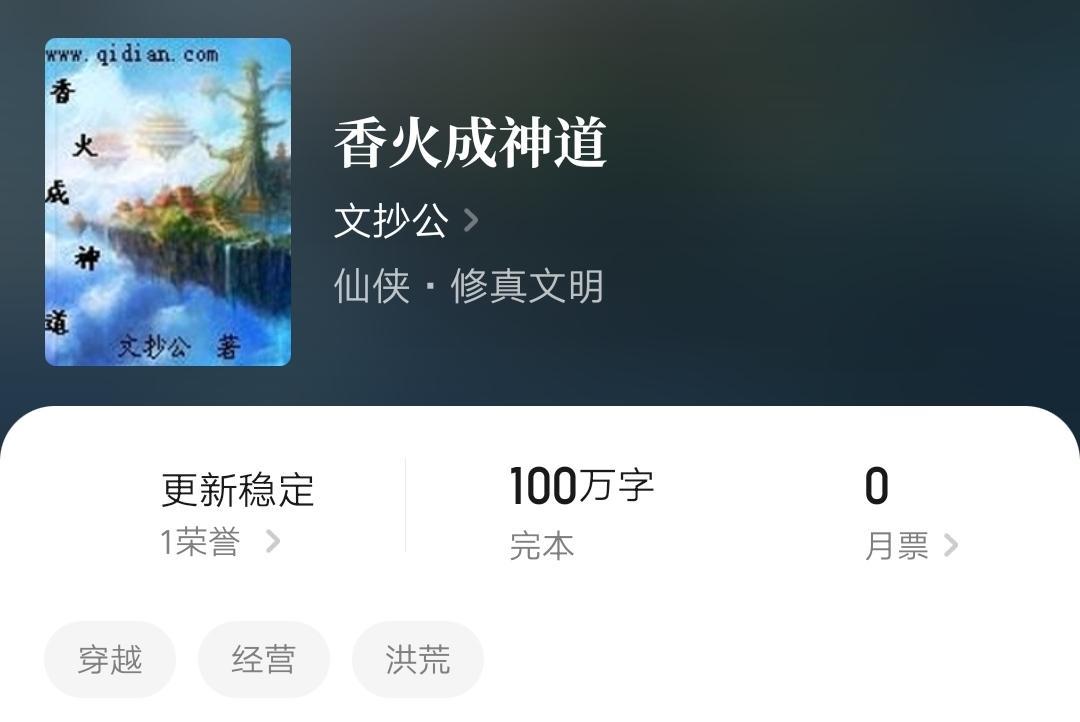Select the 穿越 tag chip
This screenshot has height=722, width=1080.
pos(110,660)
